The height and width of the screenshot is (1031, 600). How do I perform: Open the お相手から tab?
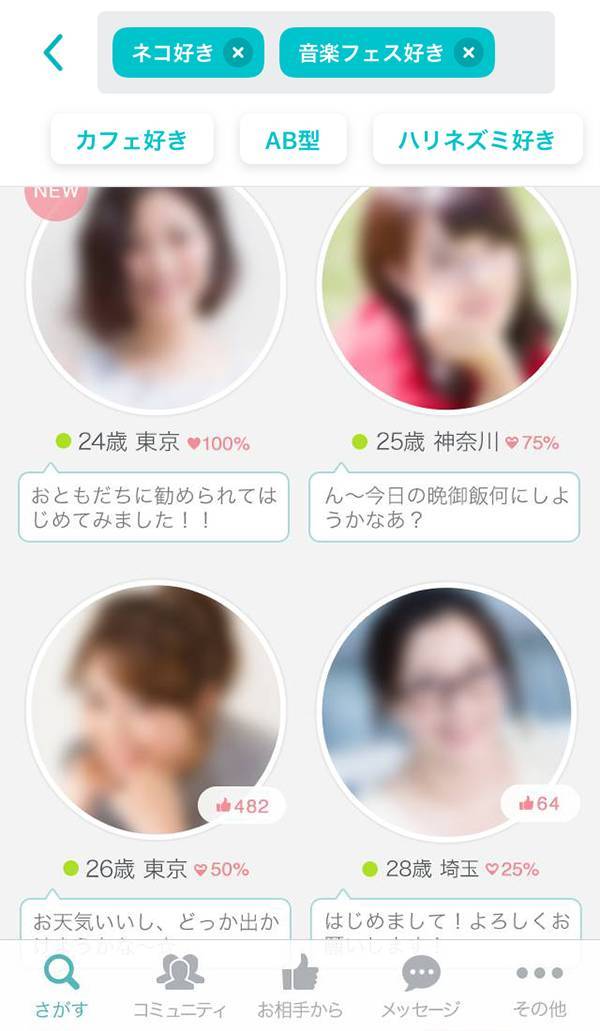pyautogui.click(x=300, y=986)
